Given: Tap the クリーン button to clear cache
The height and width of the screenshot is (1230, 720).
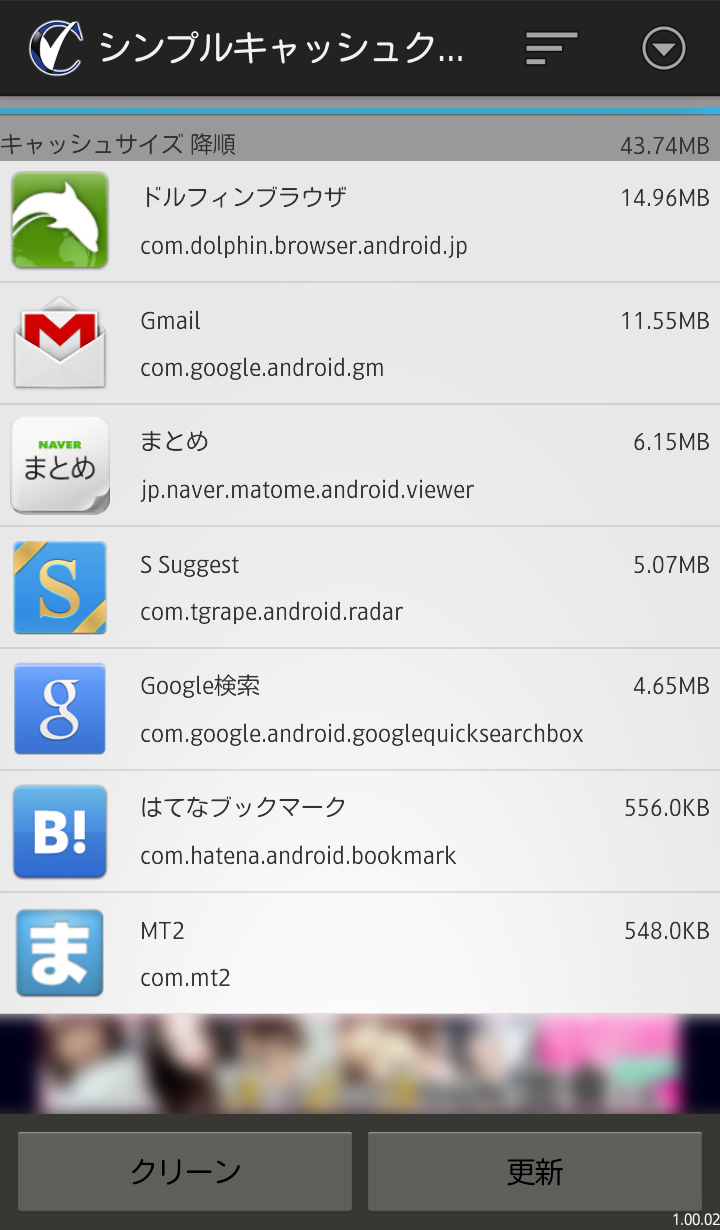Looking at the screenshot, I should [x=185, y=1171].
